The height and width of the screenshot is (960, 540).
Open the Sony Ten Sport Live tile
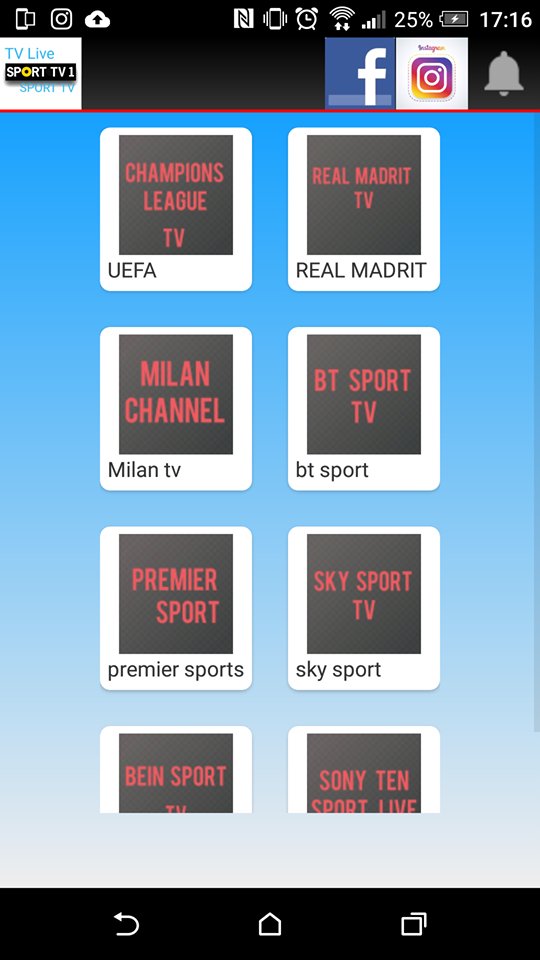click(x=364, y=770)
